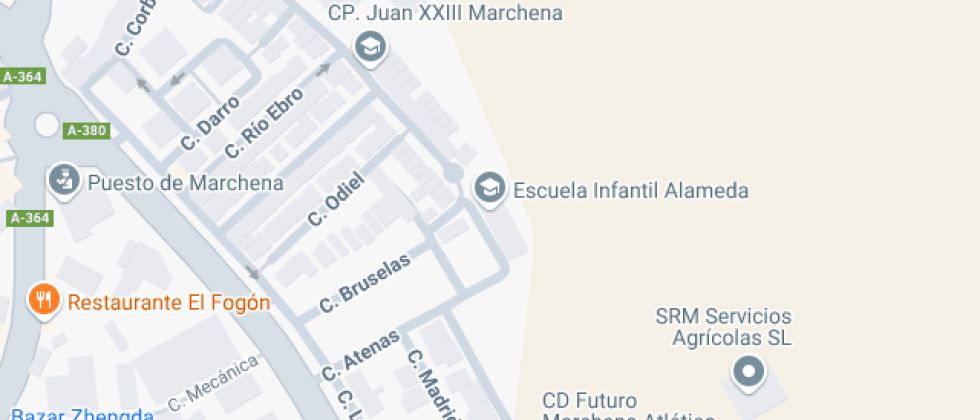Open the CP. Juan XXIII Marchena school pin
This screenshot has width=980, height=420.
[x=371, y=48]
